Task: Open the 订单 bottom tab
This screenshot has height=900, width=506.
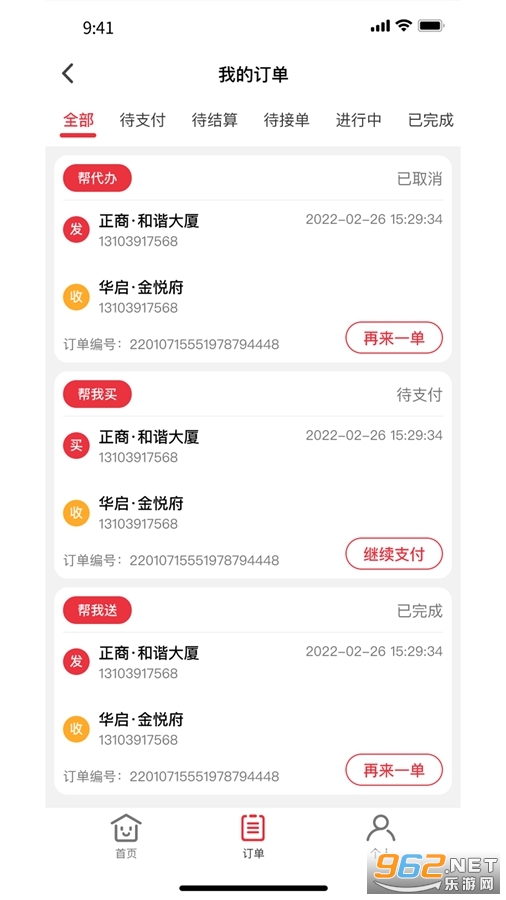Action: coord(253,836)
